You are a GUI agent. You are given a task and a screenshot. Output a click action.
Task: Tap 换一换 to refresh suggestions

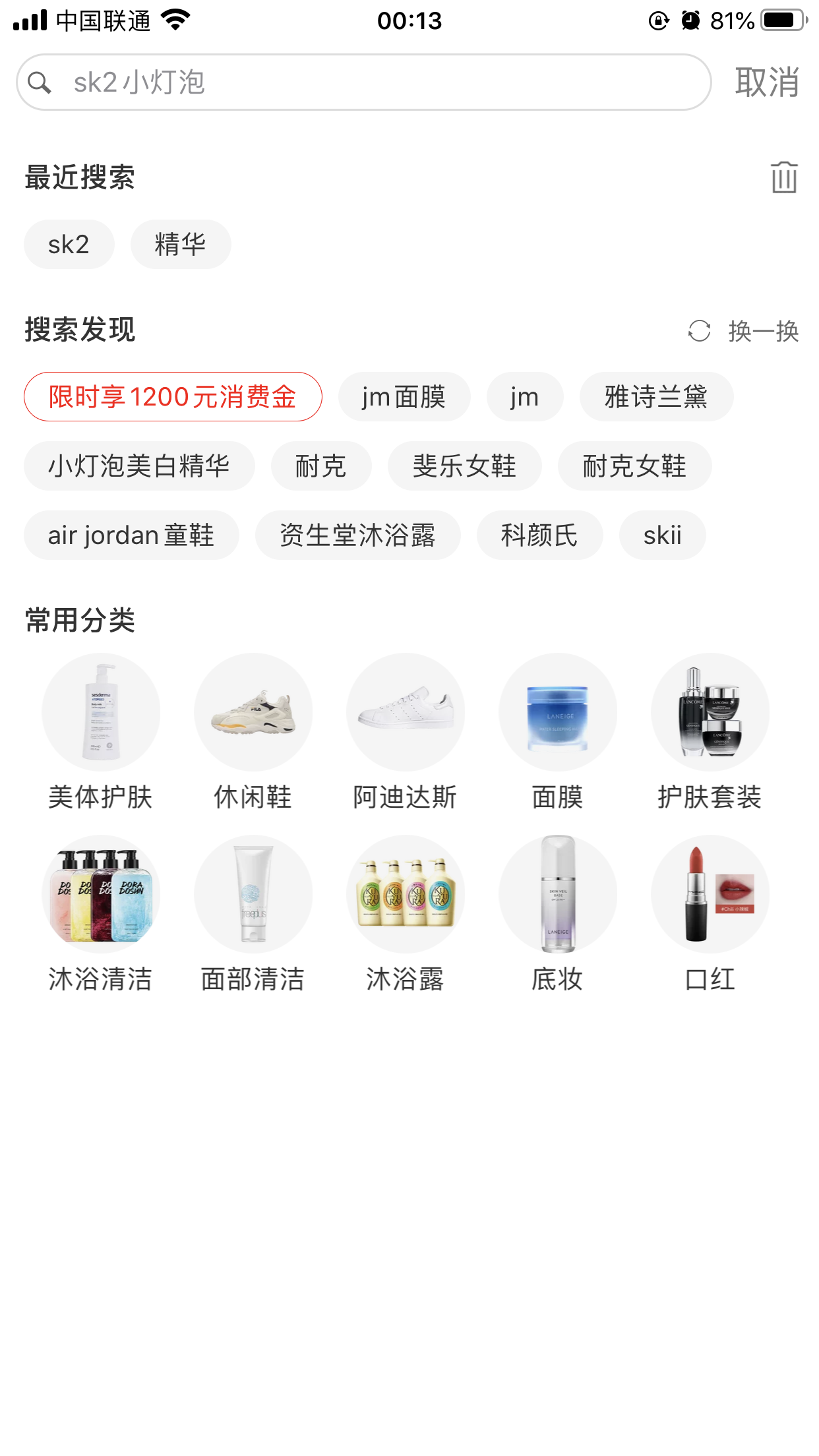(763, 332)
